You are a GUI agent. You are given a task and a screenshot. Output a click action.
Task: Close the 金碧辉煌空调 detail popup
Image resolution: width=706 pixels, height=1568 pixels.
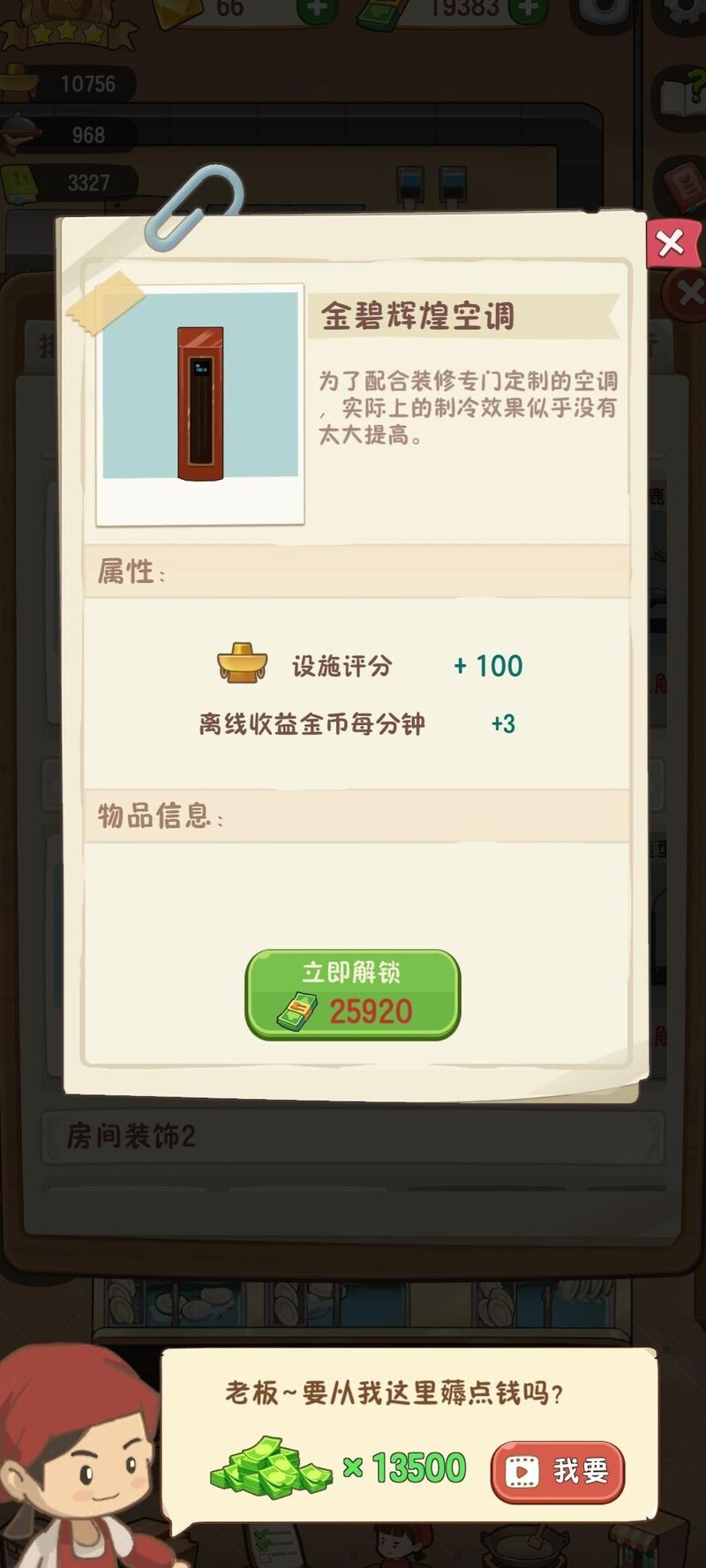[670, 243]
